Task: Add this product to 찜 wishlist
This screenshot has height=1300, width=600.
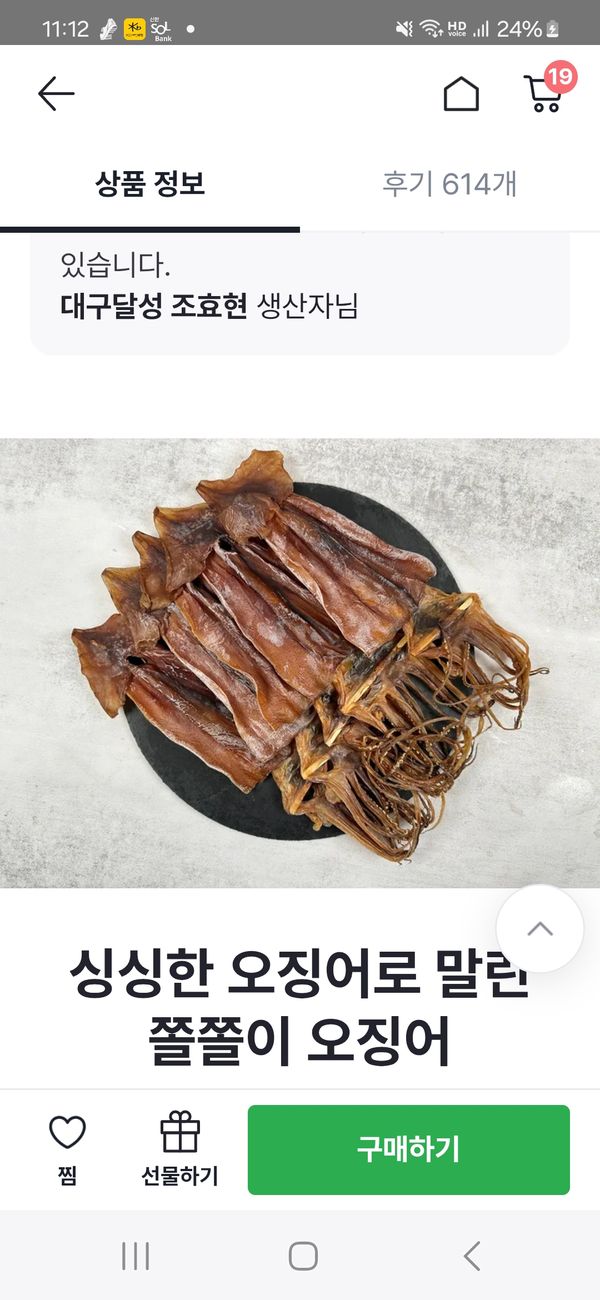Action: click(x=67, y=1150)
